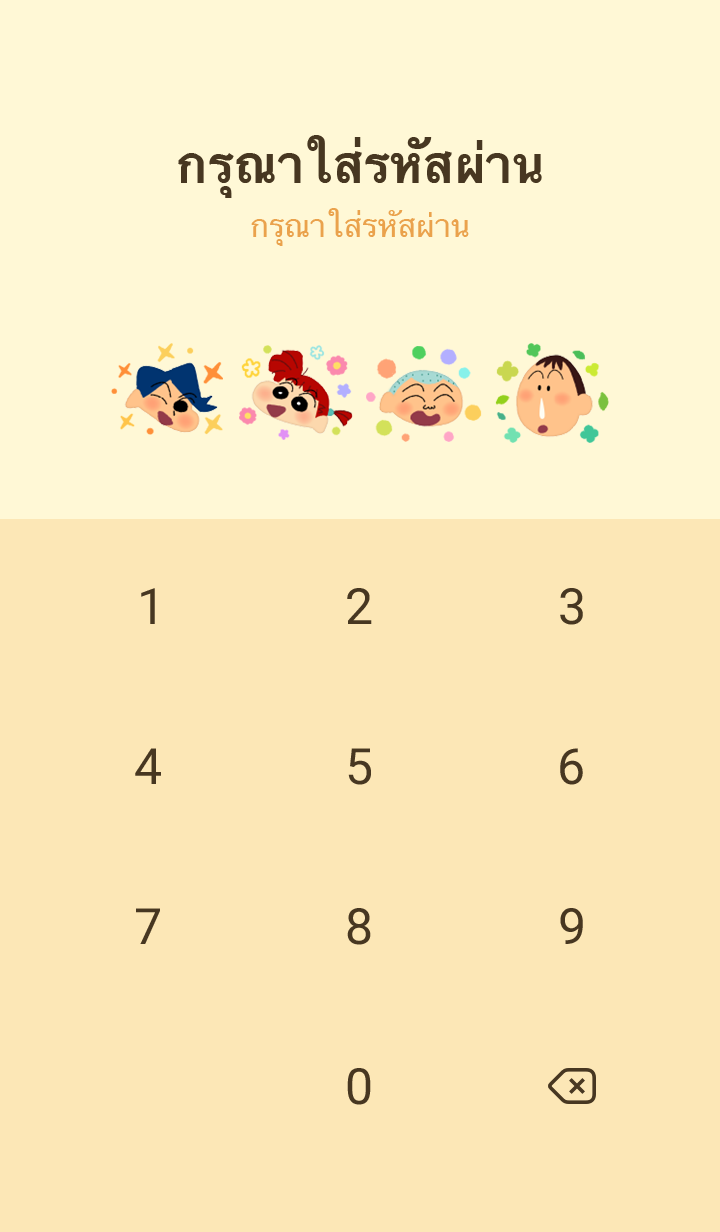
Task: Tap number 6 on the keypad
Action: click(x=571, y=767)
